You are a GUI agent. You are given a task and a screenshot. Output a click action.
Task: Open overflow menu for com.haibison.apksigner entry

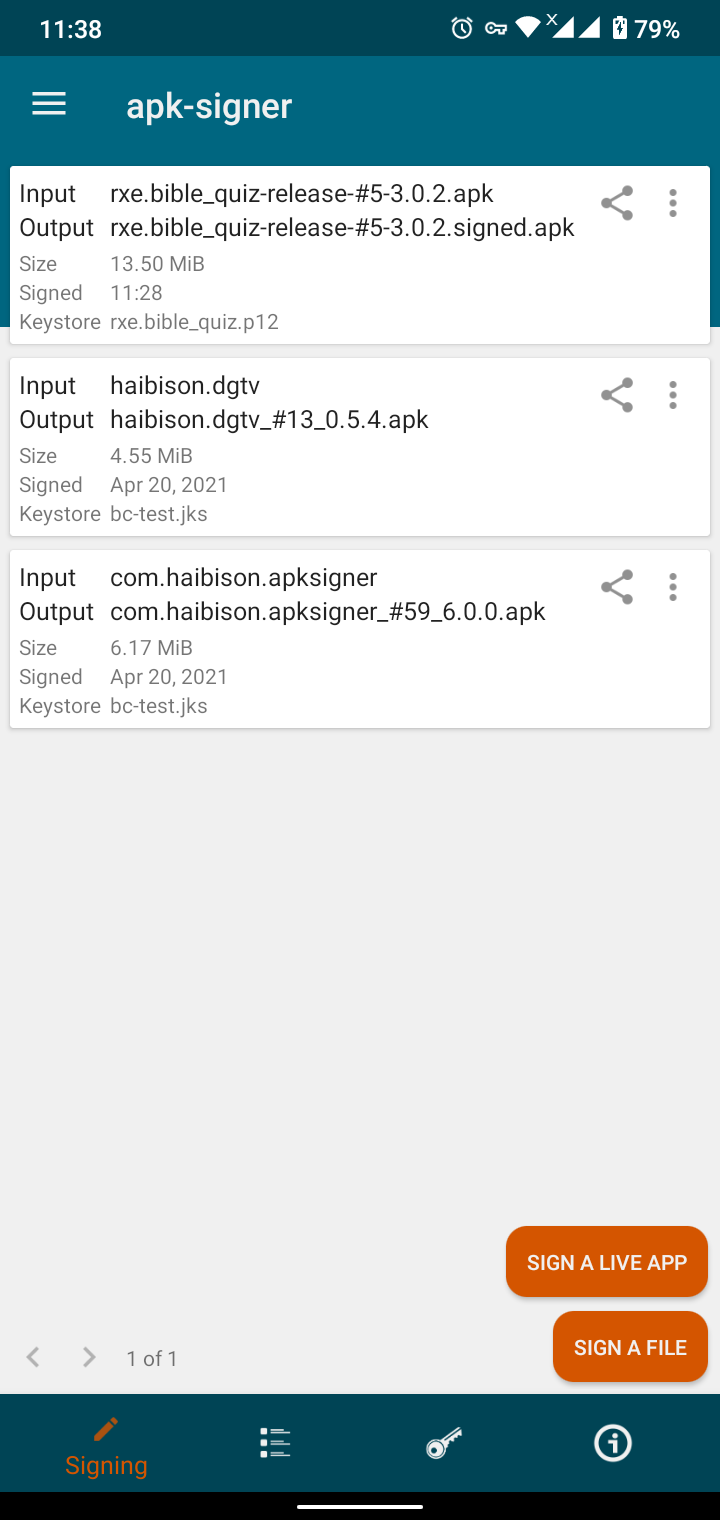pyautogui.click(x=673, y=587)
